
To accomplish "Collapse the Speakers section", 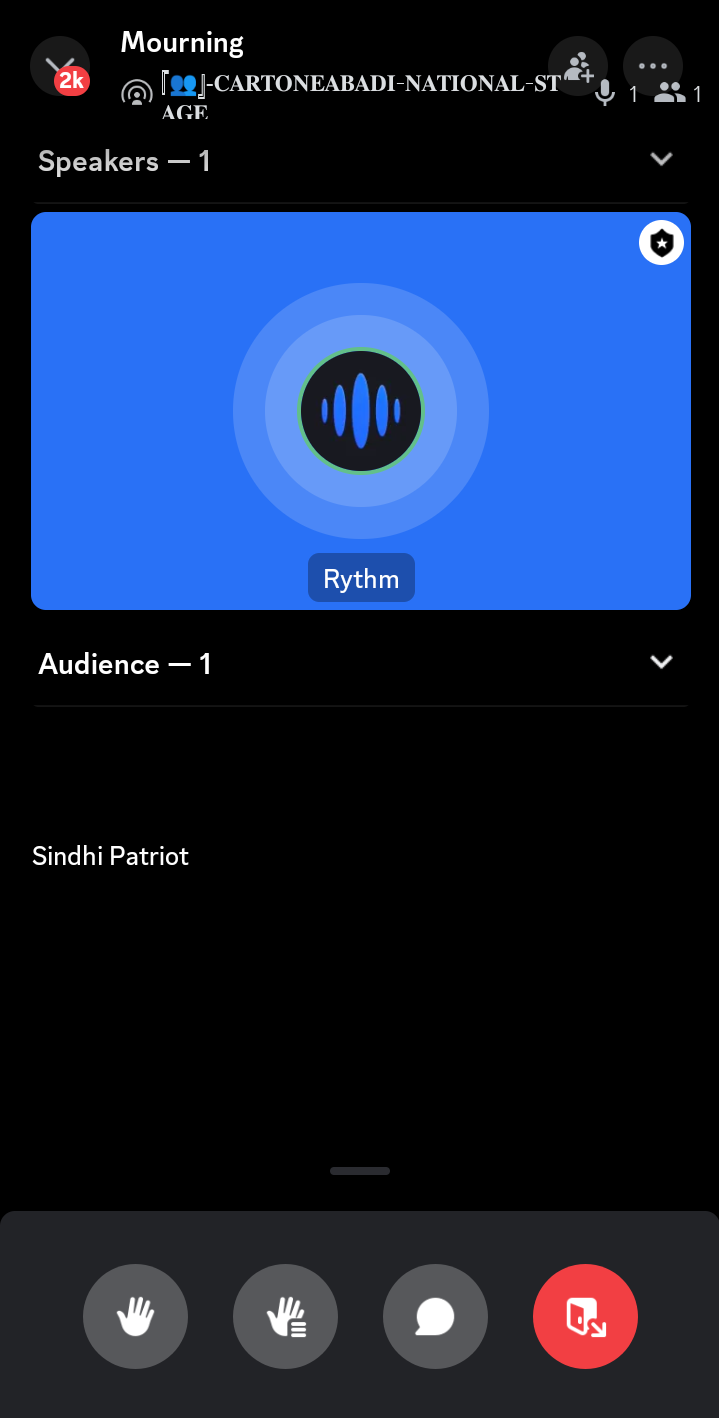I will (x=661, y=160).
